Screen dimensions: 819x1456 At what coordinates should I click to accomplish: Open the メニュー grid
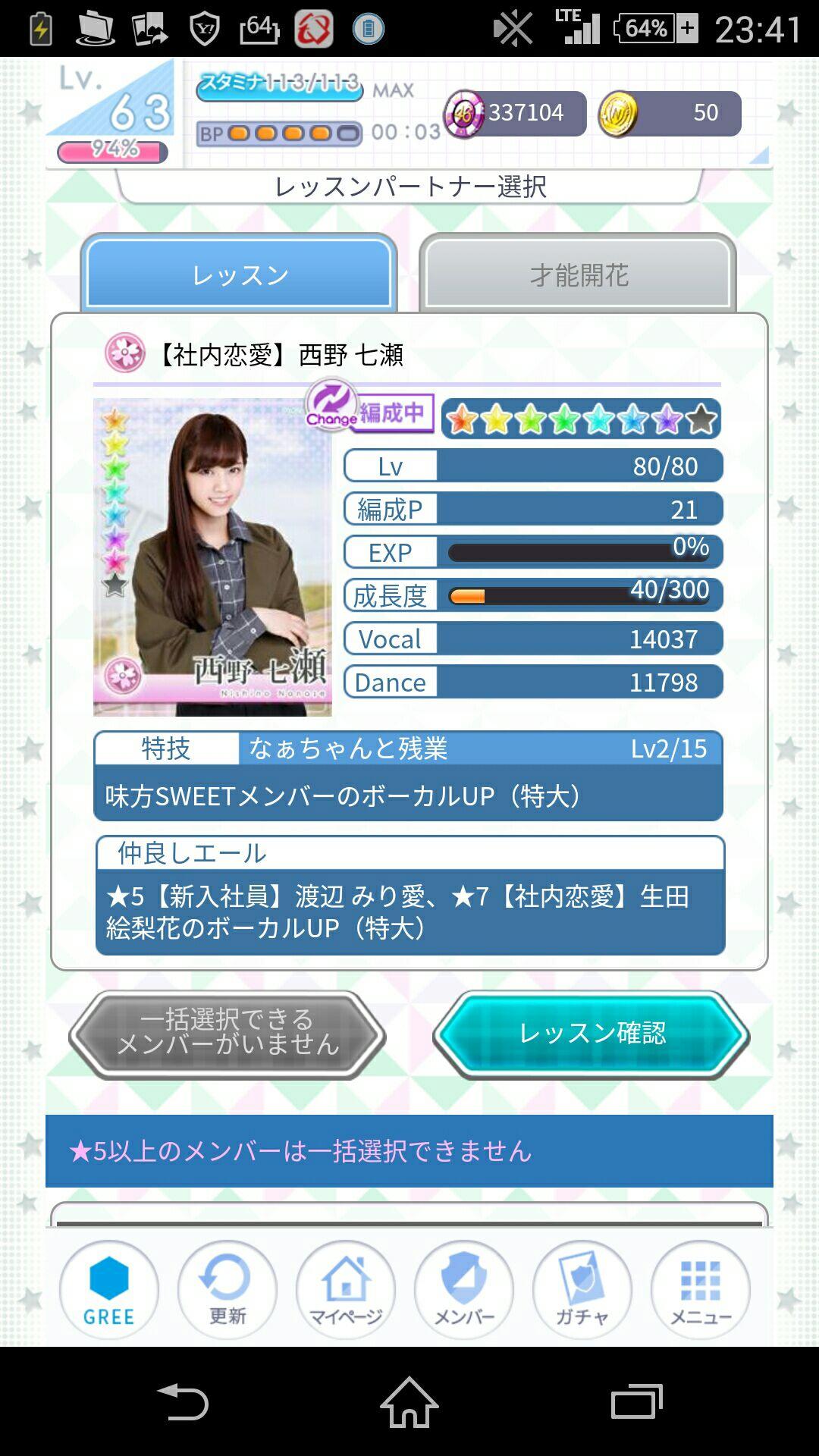(701, 1290)
